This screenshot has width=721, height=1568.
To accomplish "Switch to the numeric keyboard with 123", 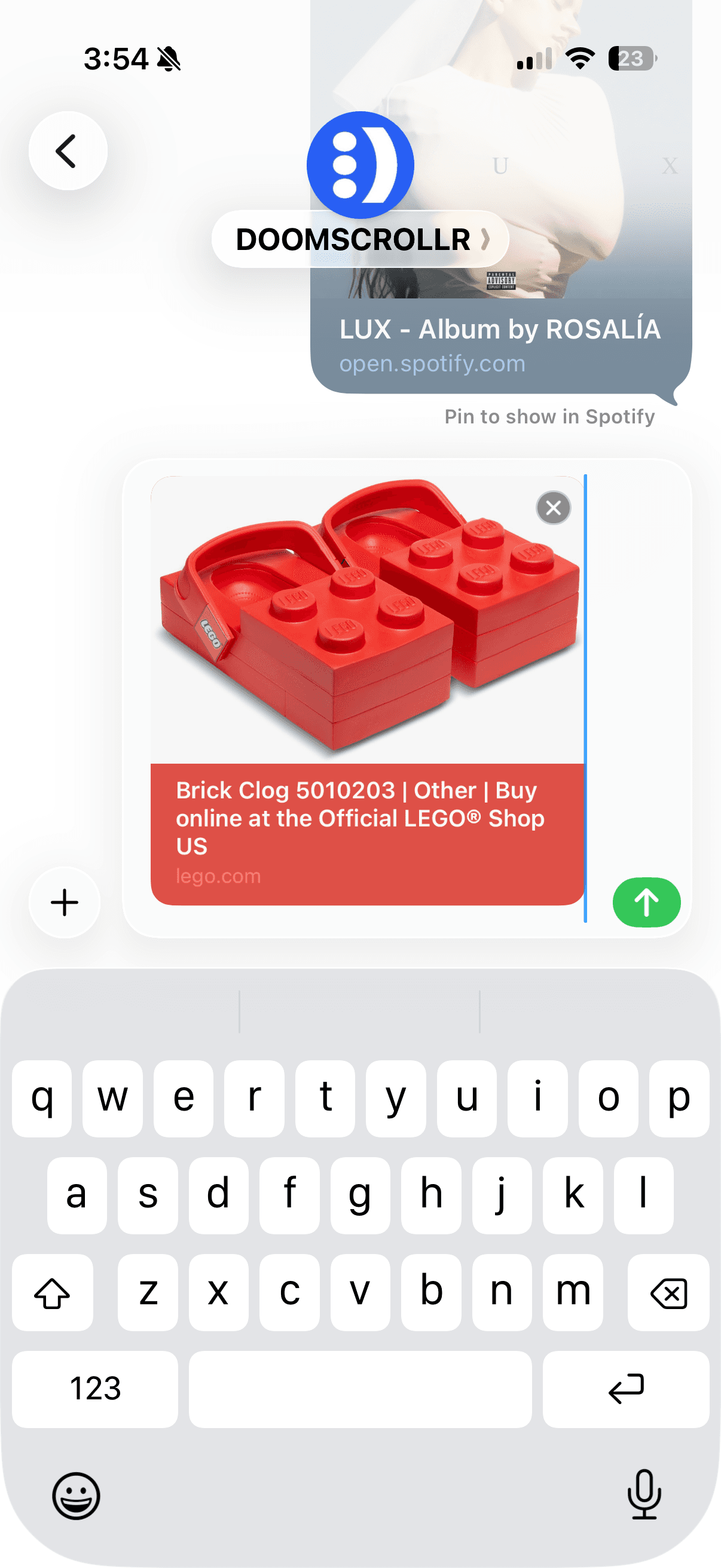I will tap(94, 1389).
